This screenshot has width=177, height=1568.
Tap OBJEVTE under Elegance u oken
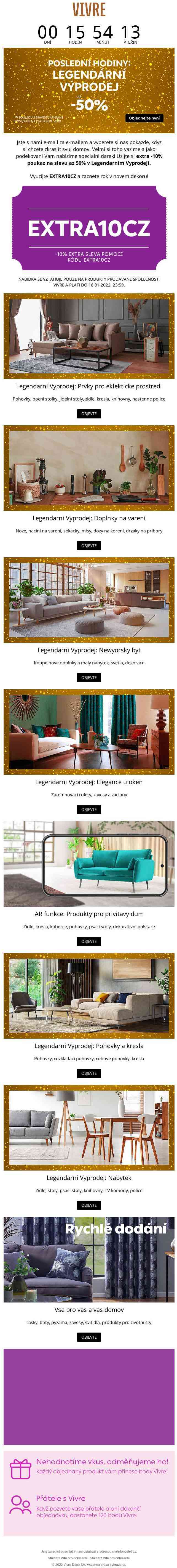click(x=89, y=810)
